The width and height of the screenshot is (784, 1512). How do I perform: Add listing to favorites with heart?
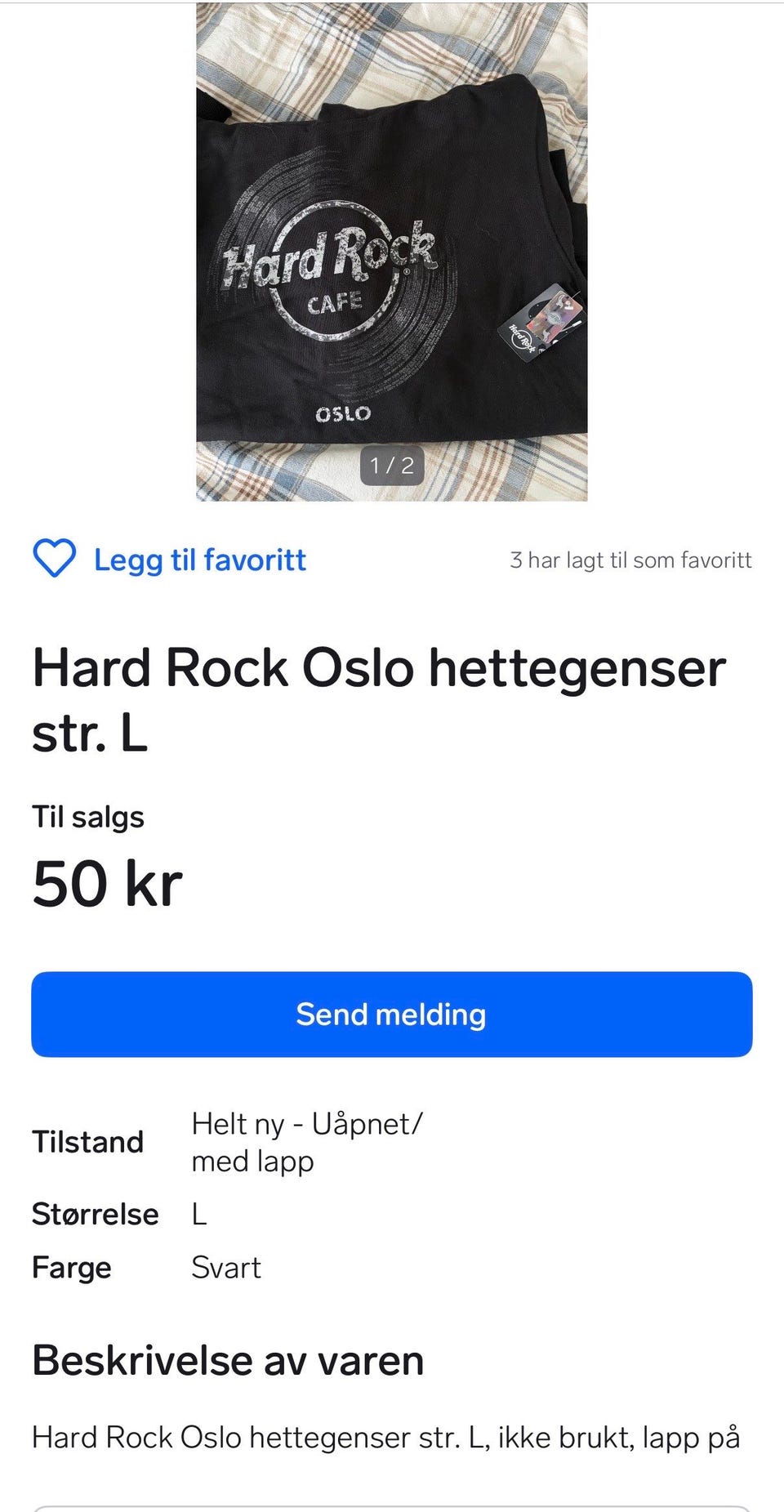(x=55, y=560)
